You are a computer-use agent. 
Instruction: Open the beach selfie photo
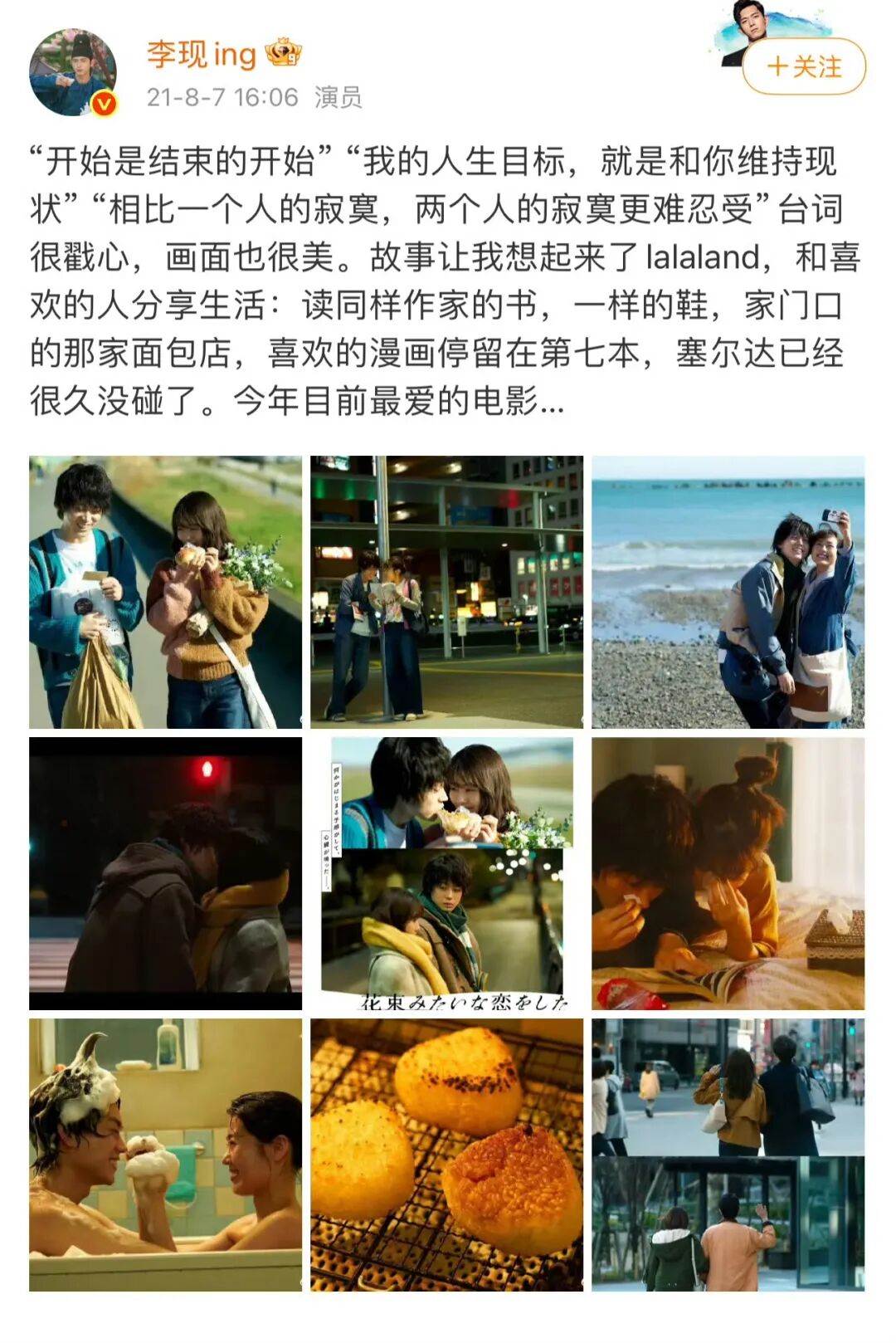pos(728,592)
